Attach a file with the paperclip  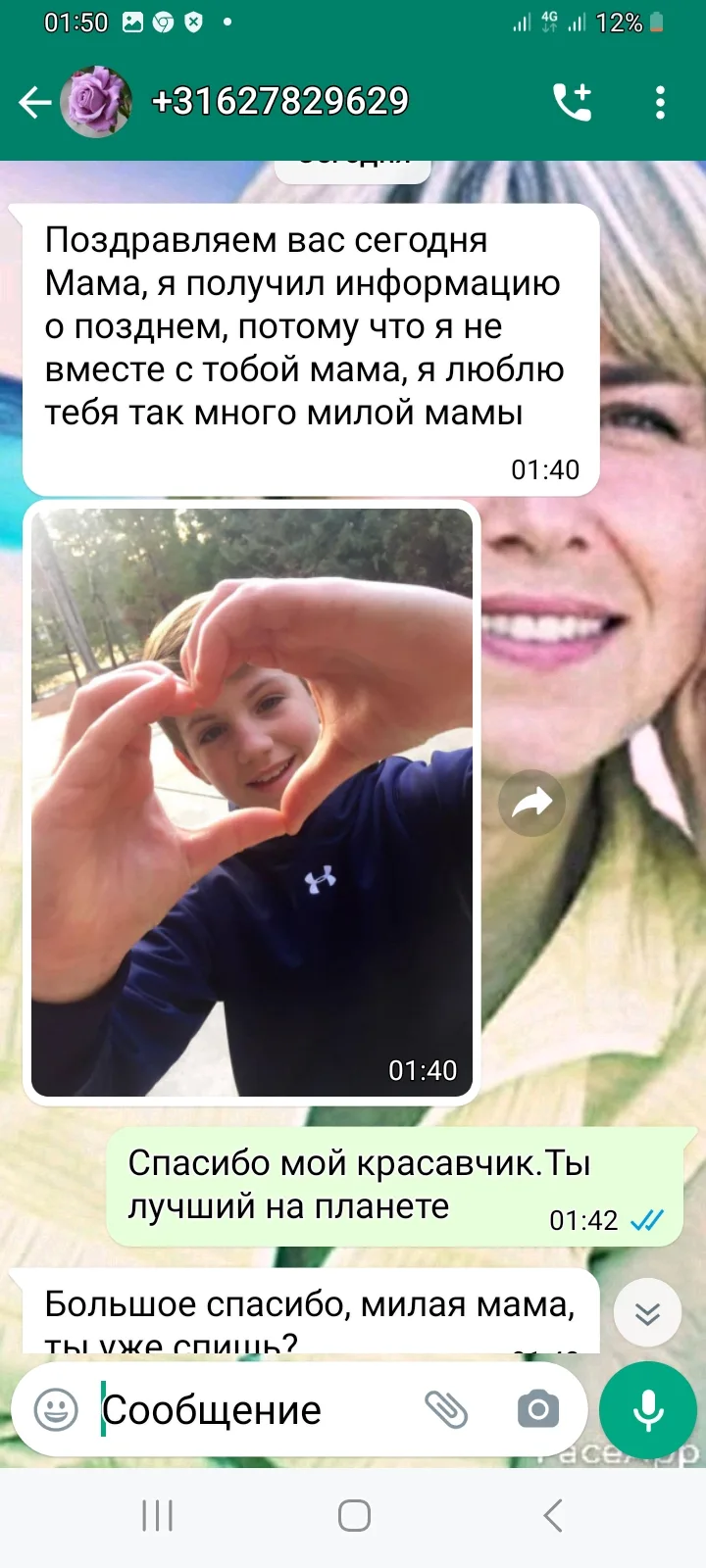tap(446, 1410)
